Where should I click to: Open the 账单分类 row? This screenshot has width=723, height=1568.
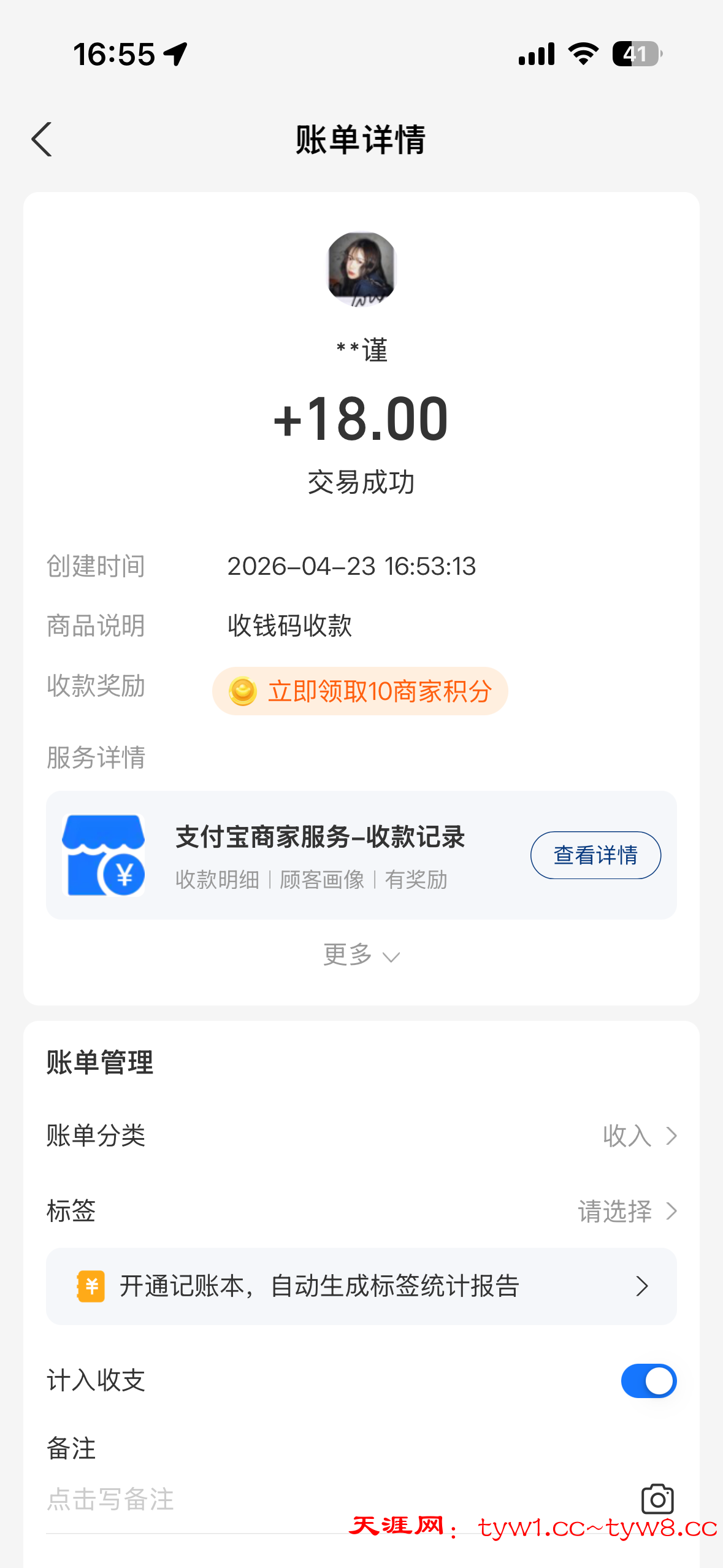(x=361, y=1136)
